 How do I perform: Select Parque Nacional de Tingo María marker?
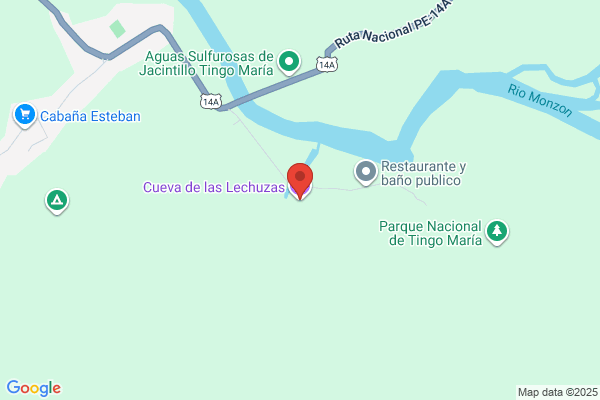497,232
